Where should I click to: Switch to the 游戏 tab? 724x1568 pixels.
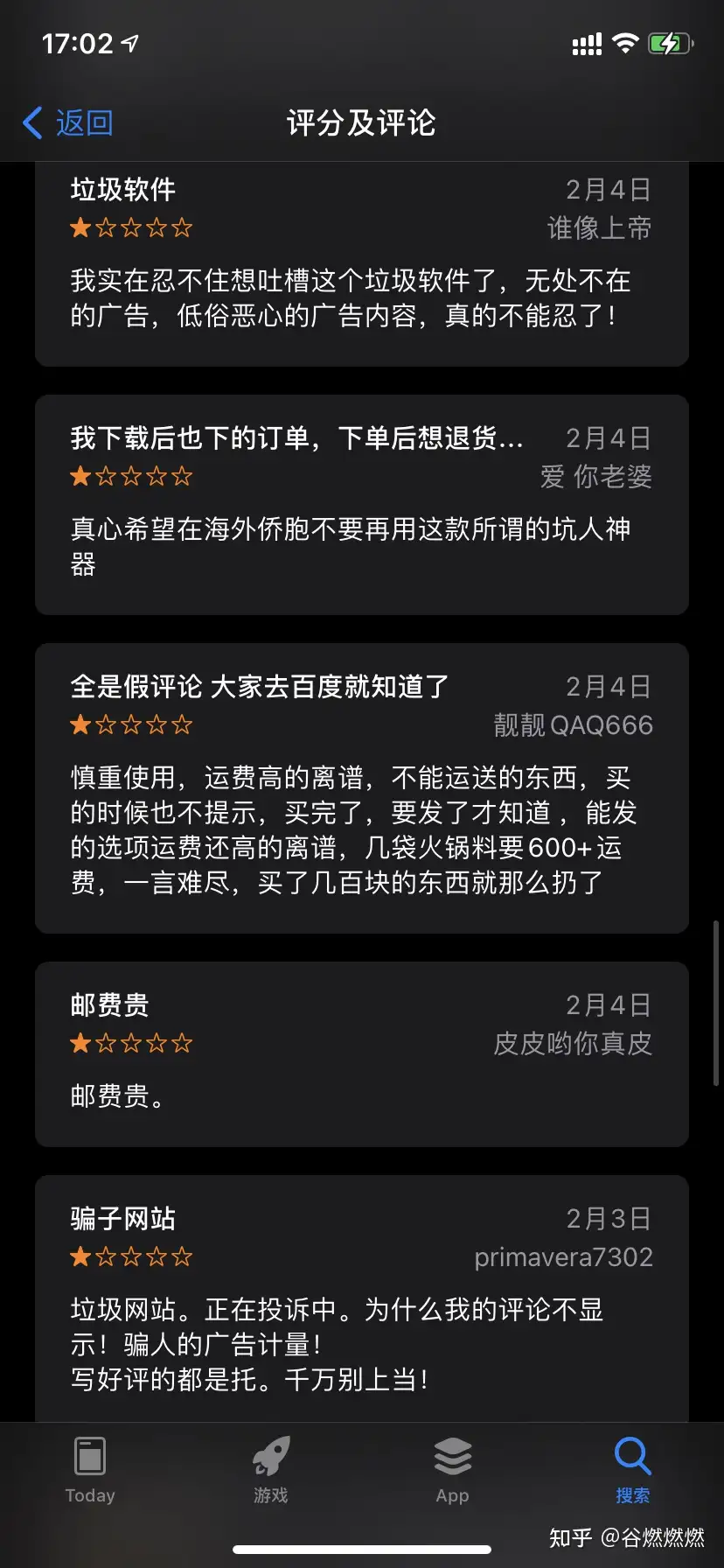click(271, 1470)
